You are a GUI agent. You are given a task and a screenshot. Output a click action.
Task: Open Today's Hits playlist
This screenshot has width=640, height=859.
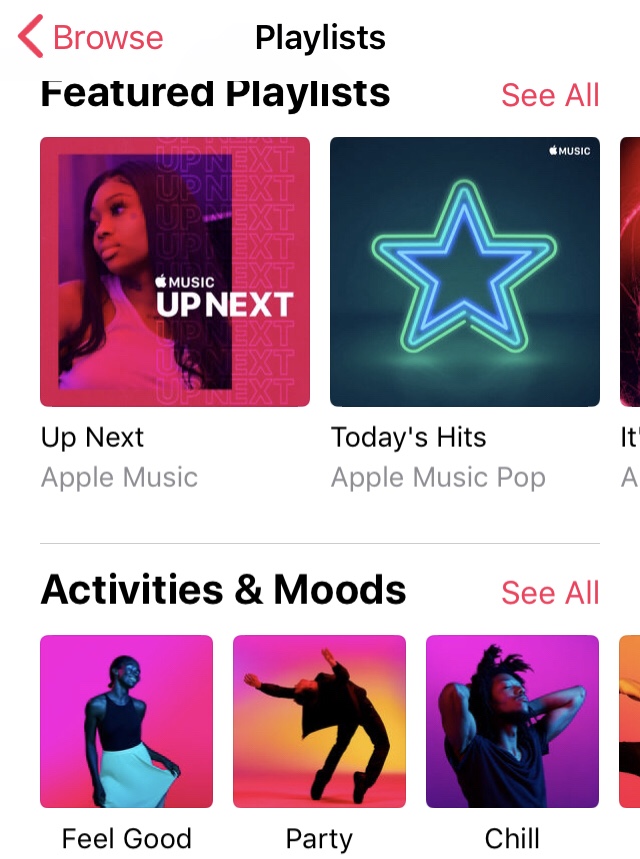click(x=465, y=272)
